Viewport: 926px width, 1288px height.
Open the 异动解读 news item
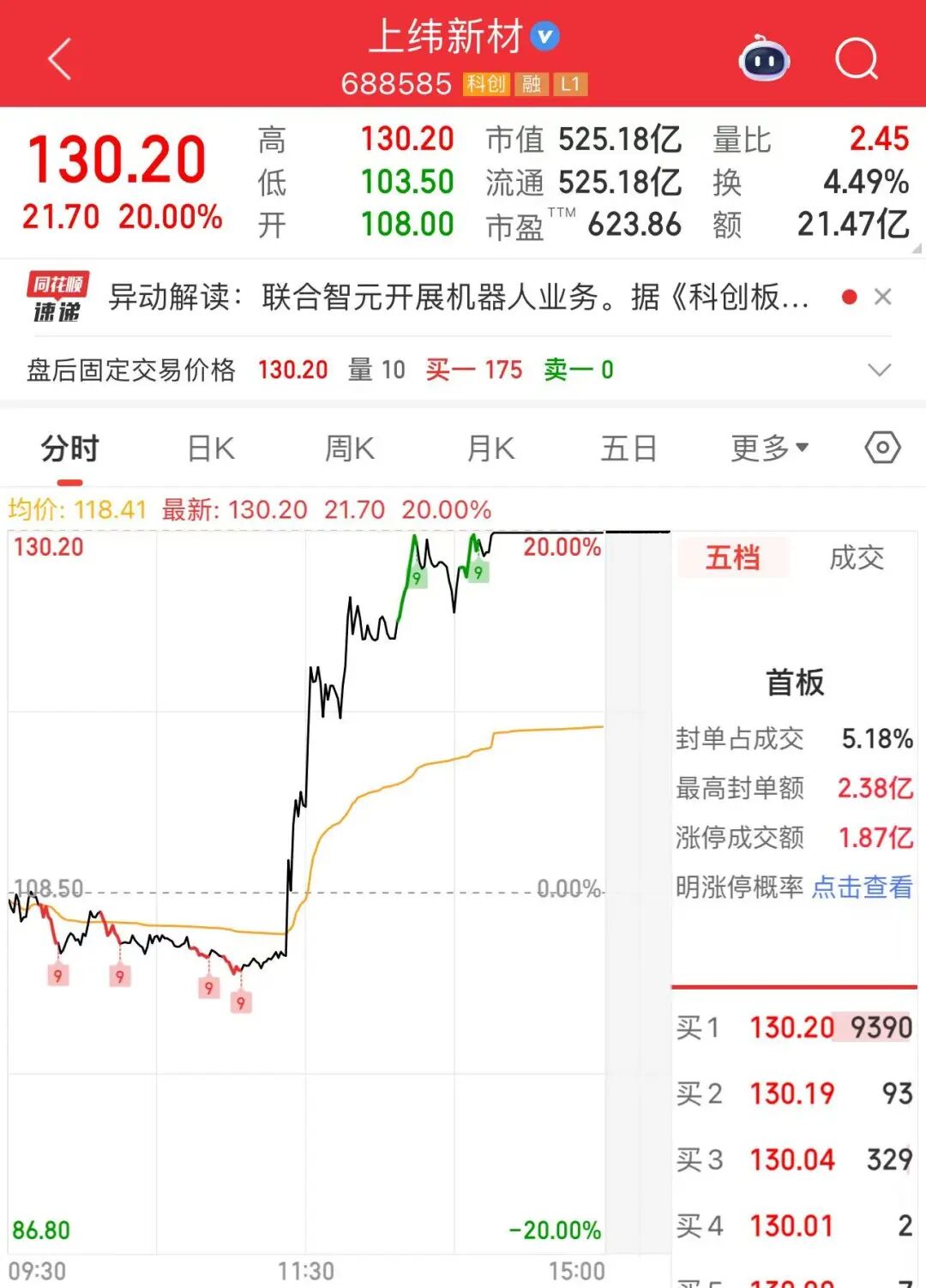pos(459,298)
